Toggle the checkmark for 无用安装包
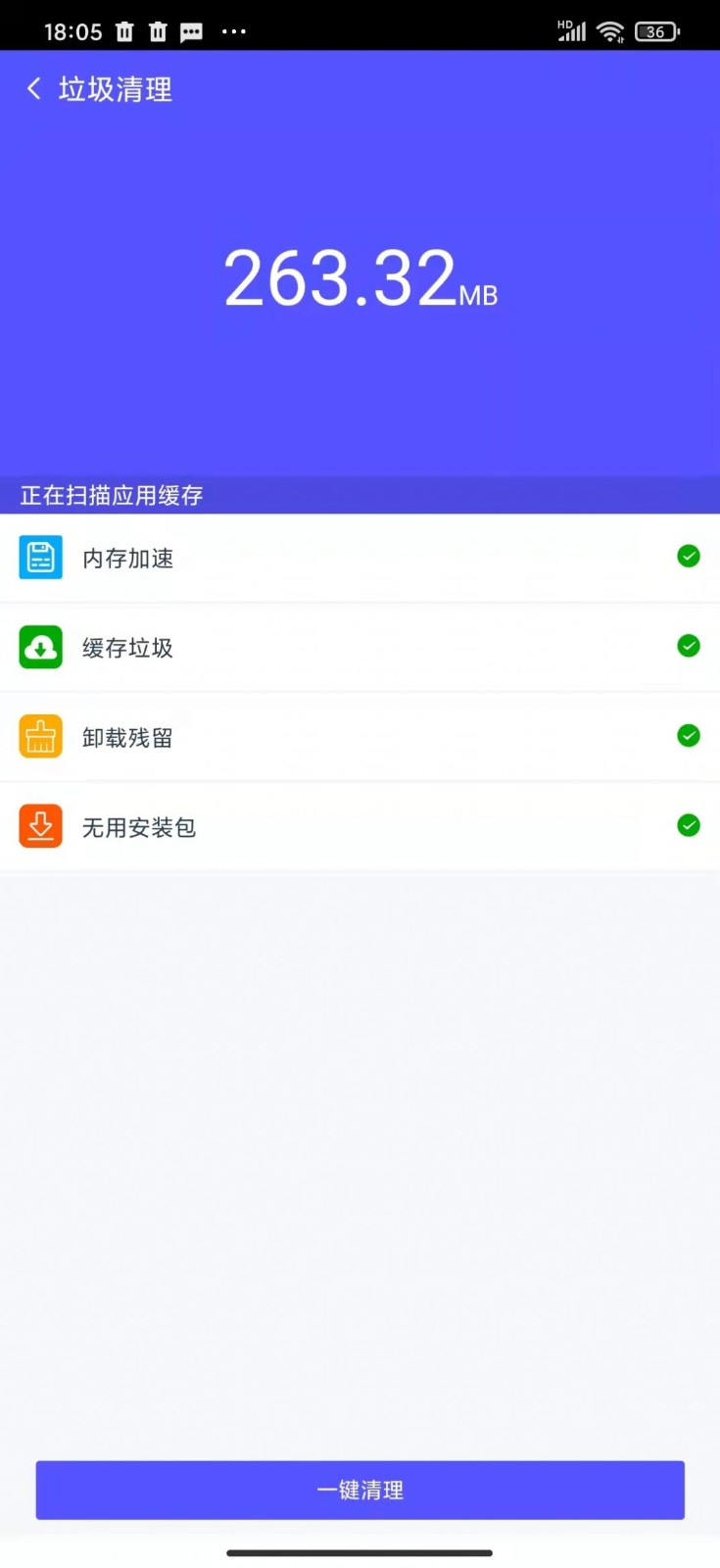This screenshot has height=1568, width=720. click(689, 825)
